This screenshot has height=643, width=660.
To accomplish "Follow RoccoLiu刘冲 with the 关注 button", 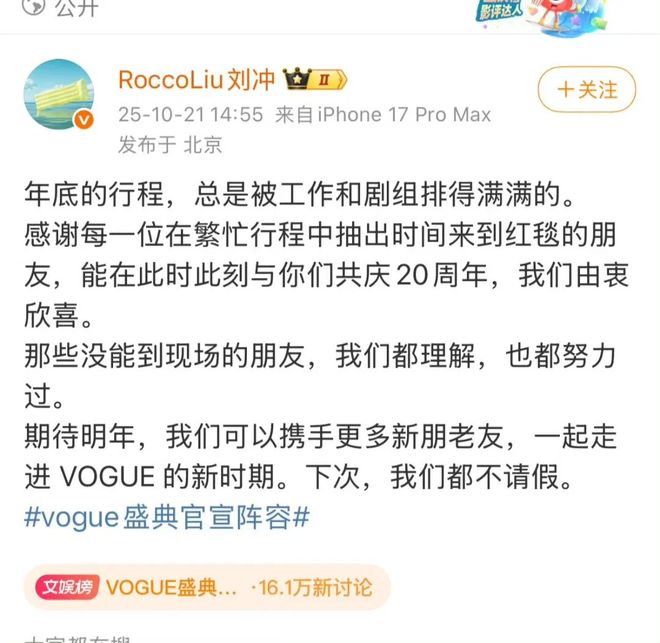I will [586, 90].
